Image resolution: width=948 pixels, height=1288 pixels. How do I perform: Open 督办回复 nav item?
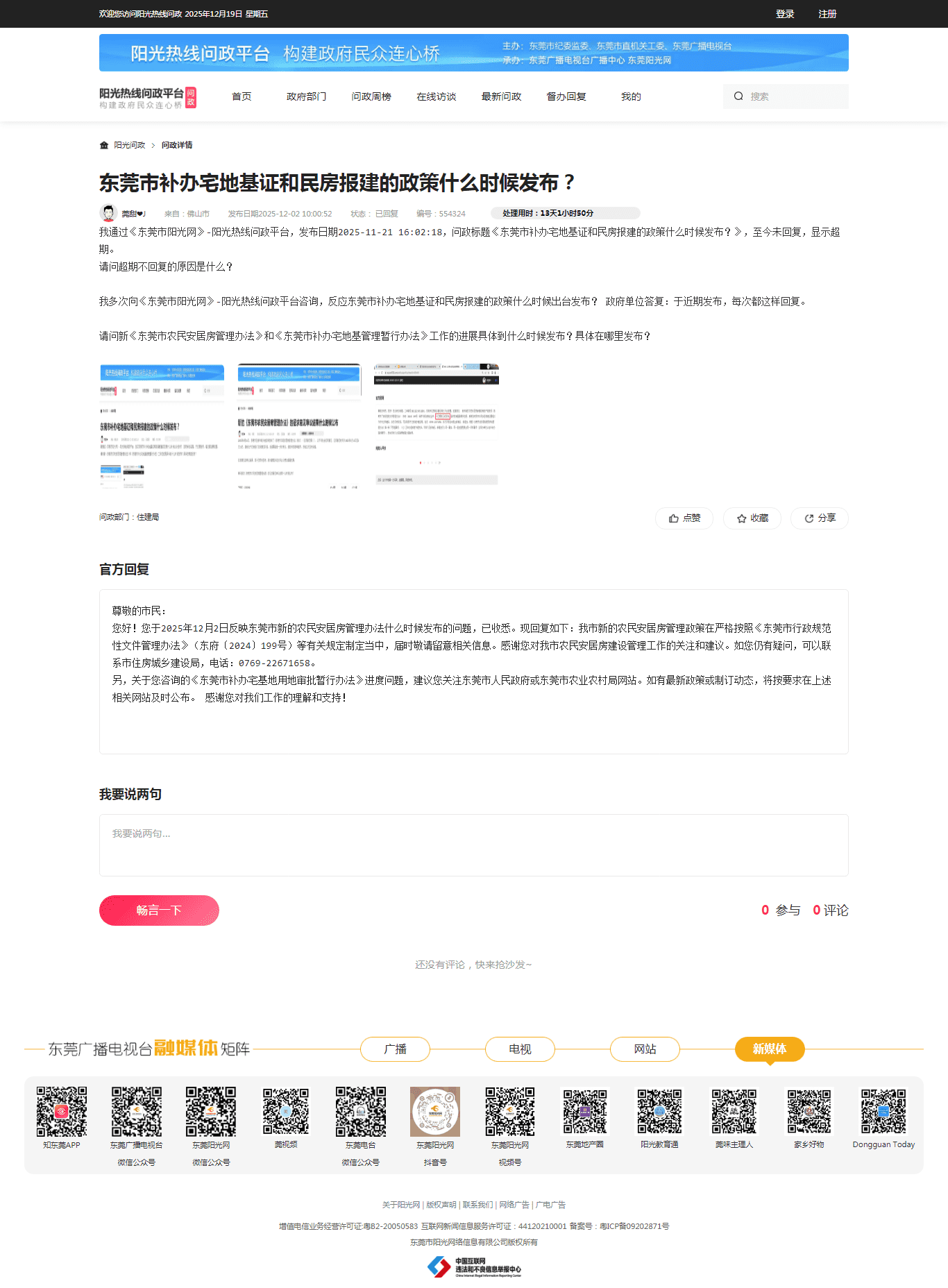[566, 96]
